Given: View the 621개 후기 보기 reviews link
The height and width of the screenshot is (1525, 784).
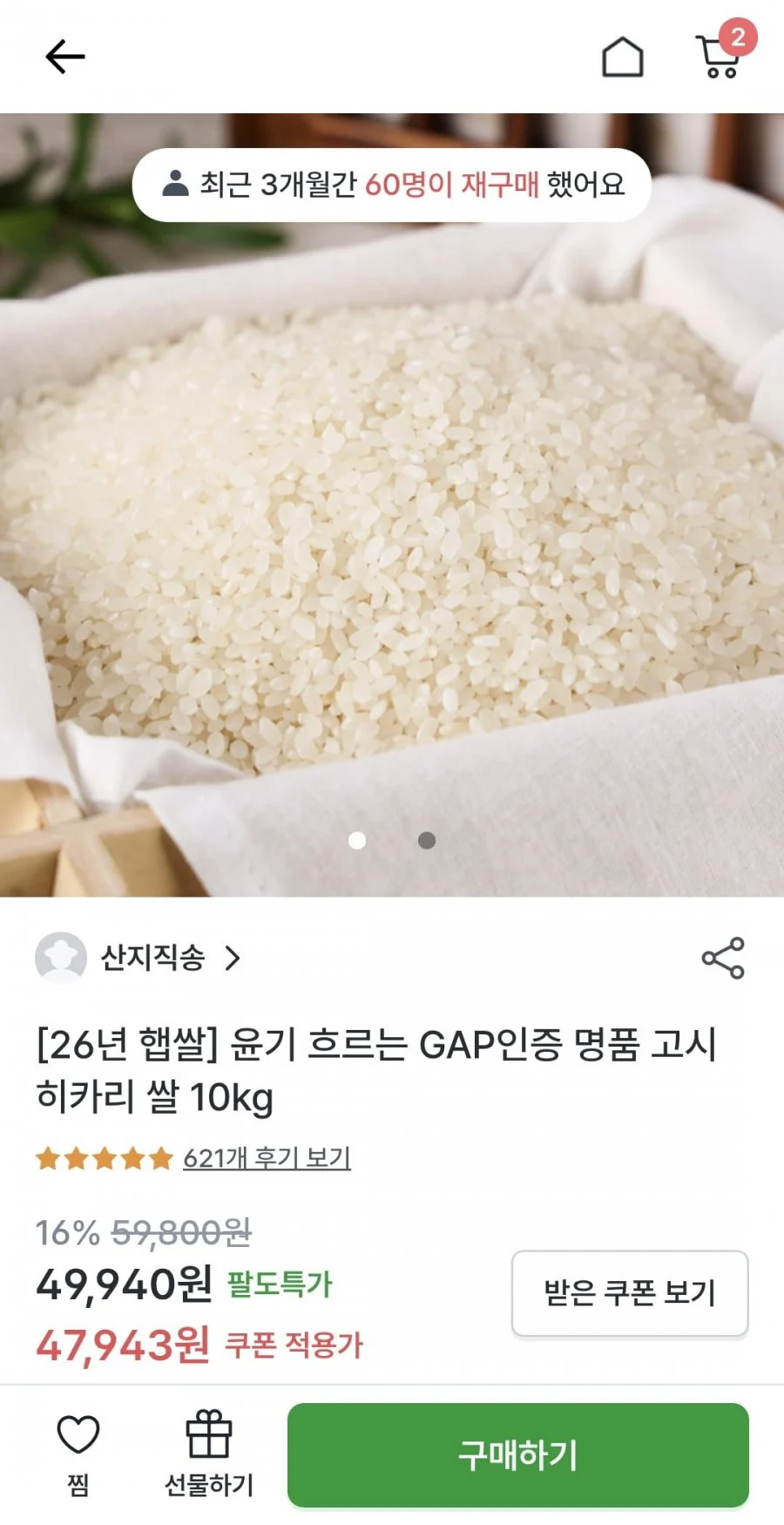Looking at the screenshot, I should coord(267,1158).
